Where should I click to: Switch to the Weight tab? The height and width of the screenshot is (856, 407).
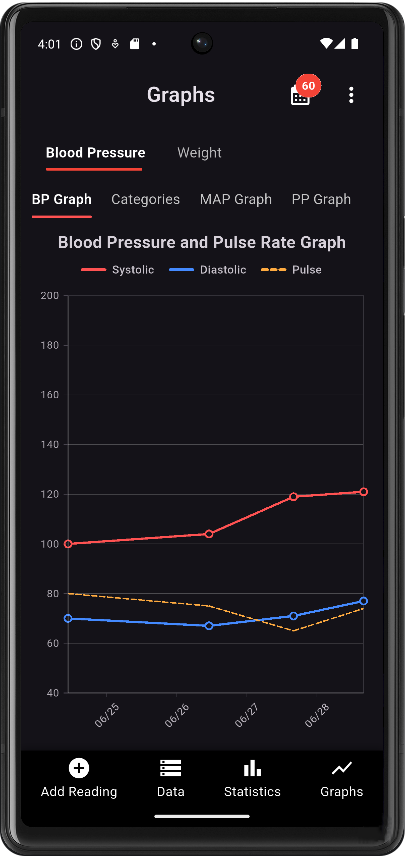199,153
